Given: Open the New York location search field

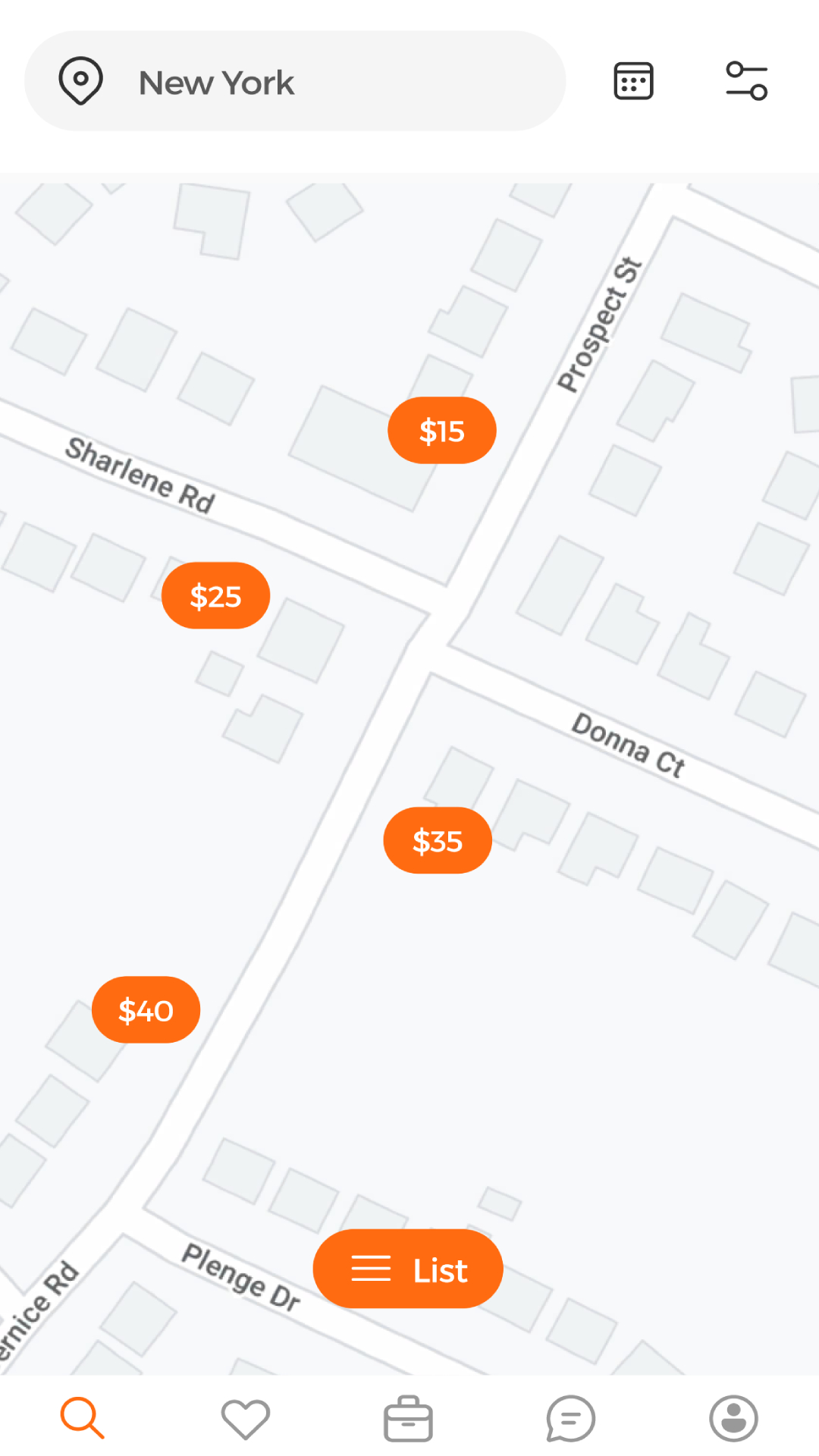Looking at the screenshot, I should [295, 81].
